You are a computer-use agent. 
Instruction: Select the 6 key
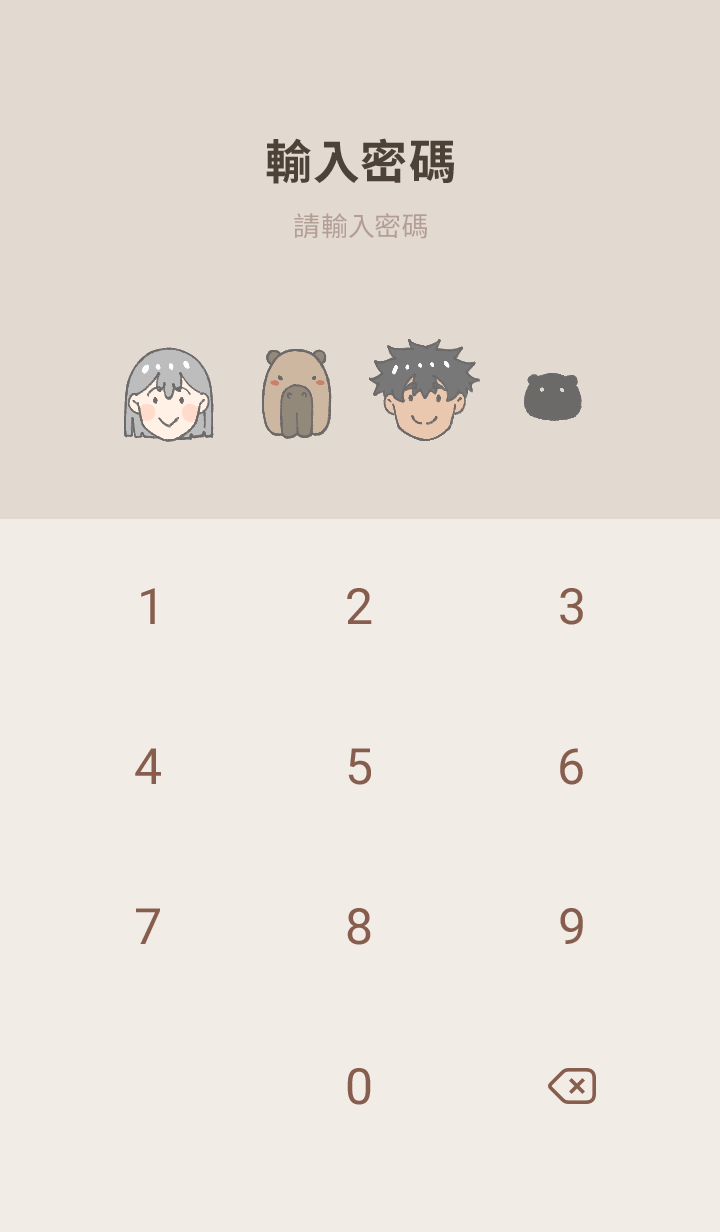[571, 767]
